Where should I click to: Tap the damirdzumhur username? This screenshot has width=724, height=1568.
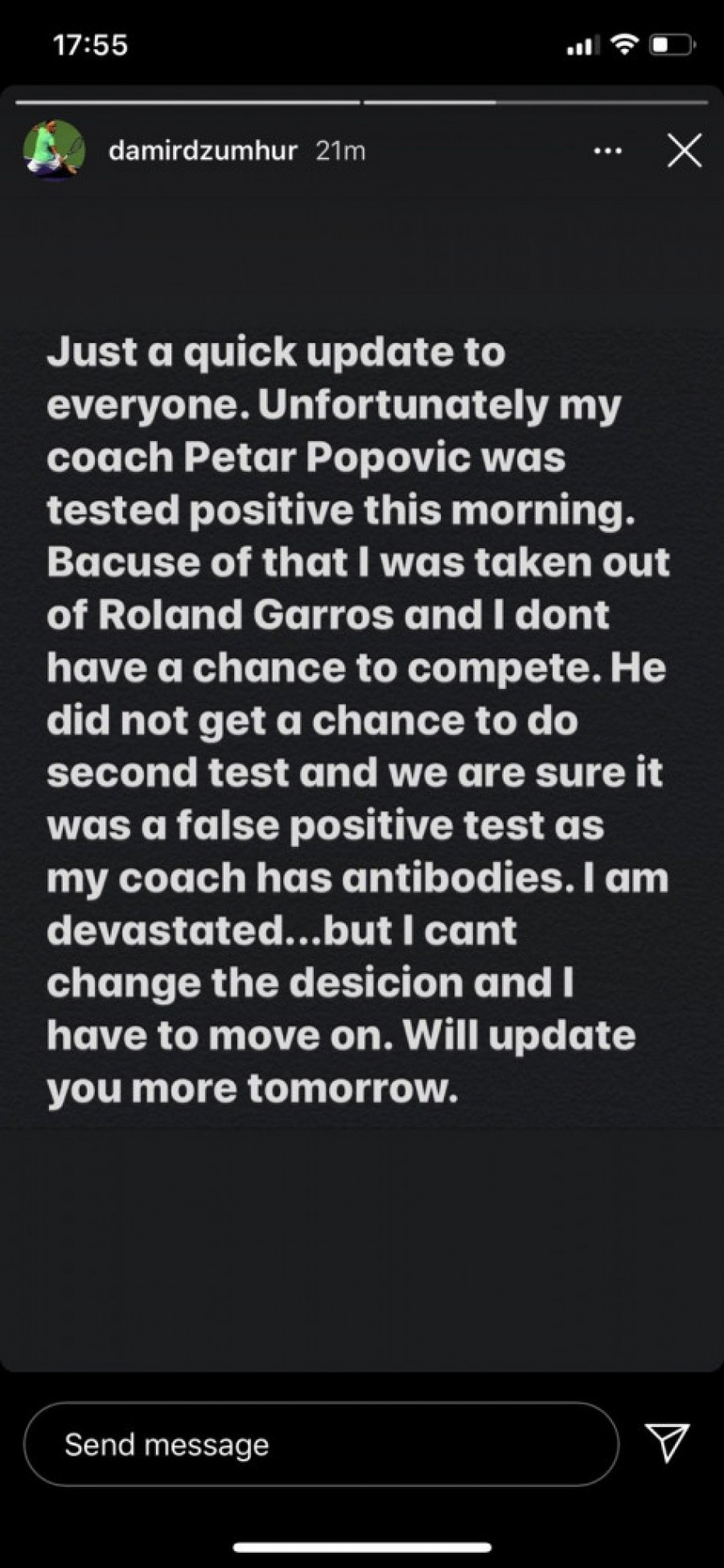coord(203,151)
